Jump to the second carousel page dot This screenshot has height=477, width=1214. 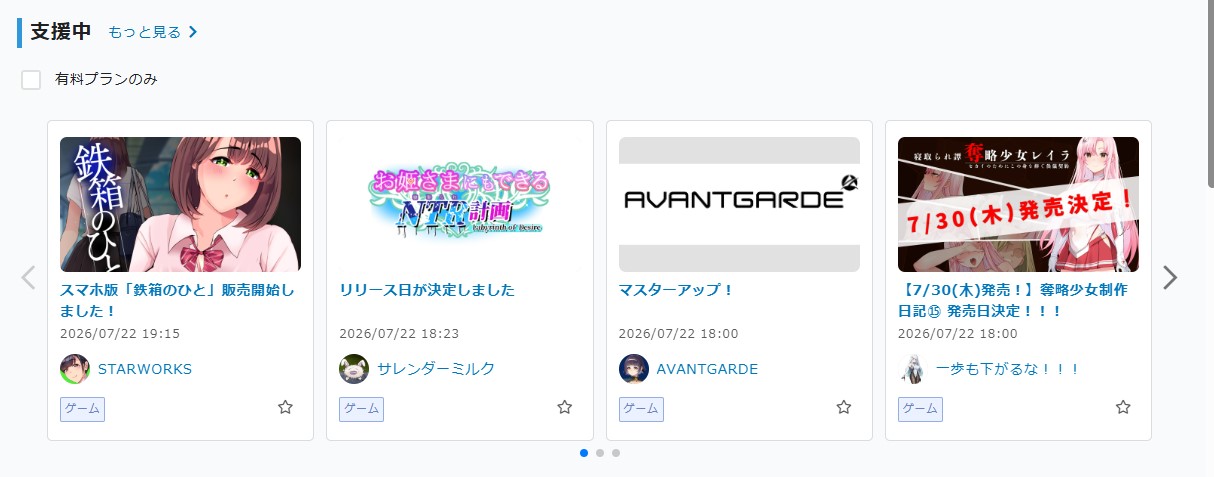click(x=600, y=453)
